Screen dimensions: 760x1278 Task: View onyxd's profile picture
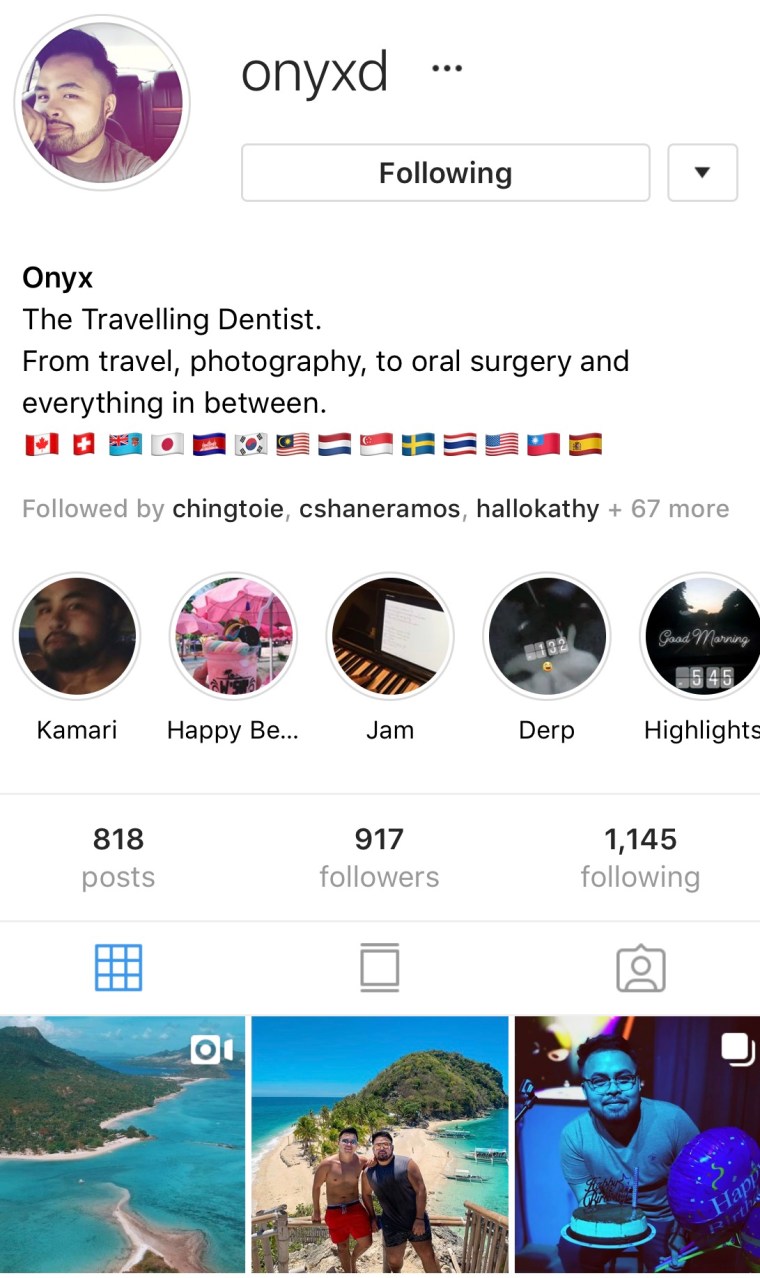pyautogui.click(x=102, y=103)
